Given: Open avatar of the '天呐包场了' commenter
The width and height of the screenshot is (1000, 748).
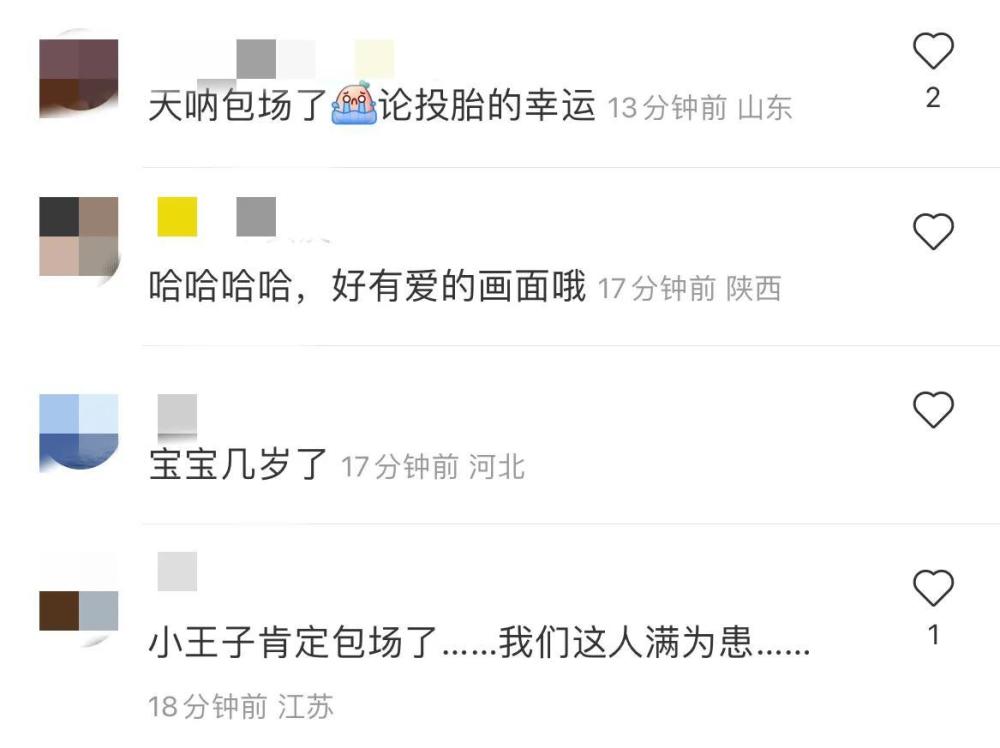Looking at the screenshot, I should click(79, 78).
